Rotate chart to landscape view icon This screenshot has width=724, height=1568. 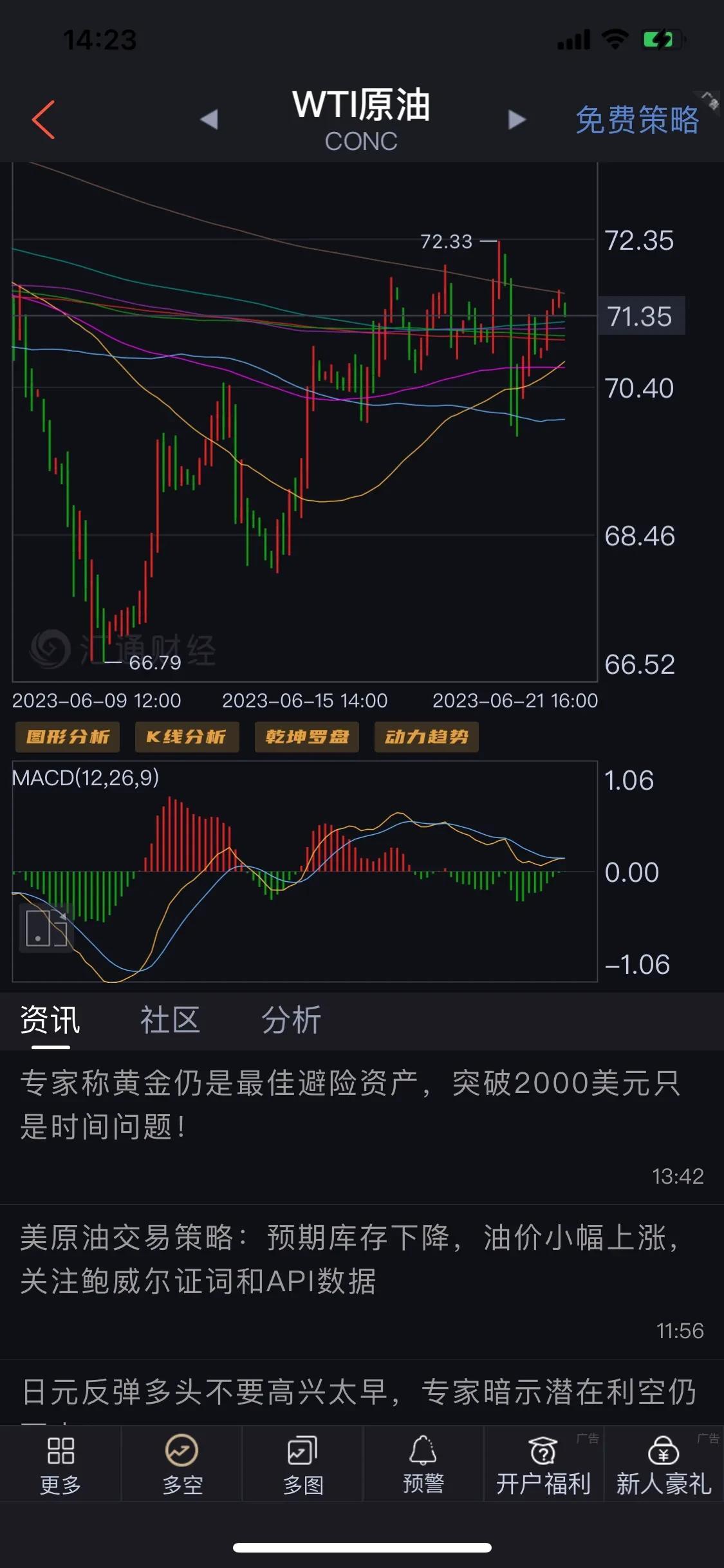(46, 927)
